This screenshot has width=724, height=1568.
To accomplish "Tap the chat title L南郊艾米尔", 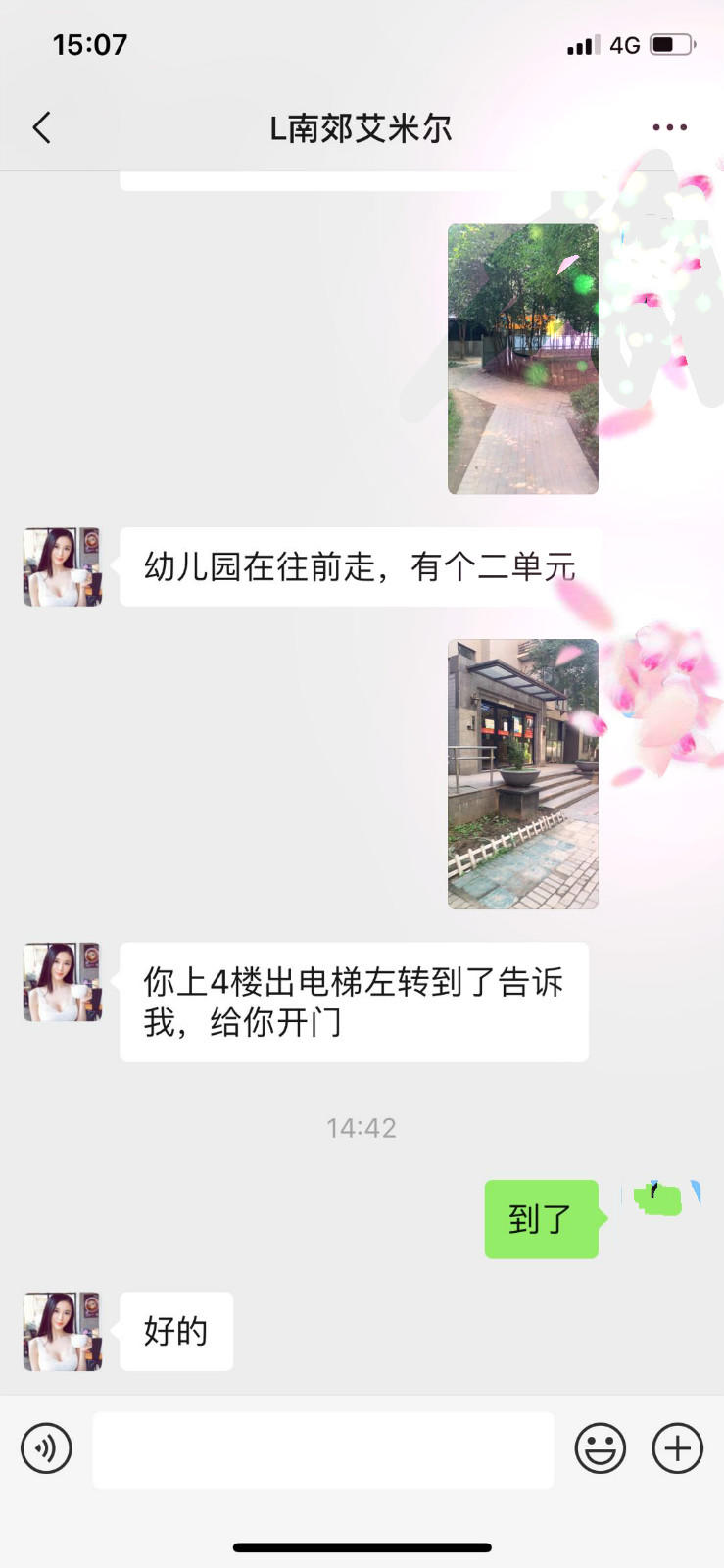I will (362, 126).
